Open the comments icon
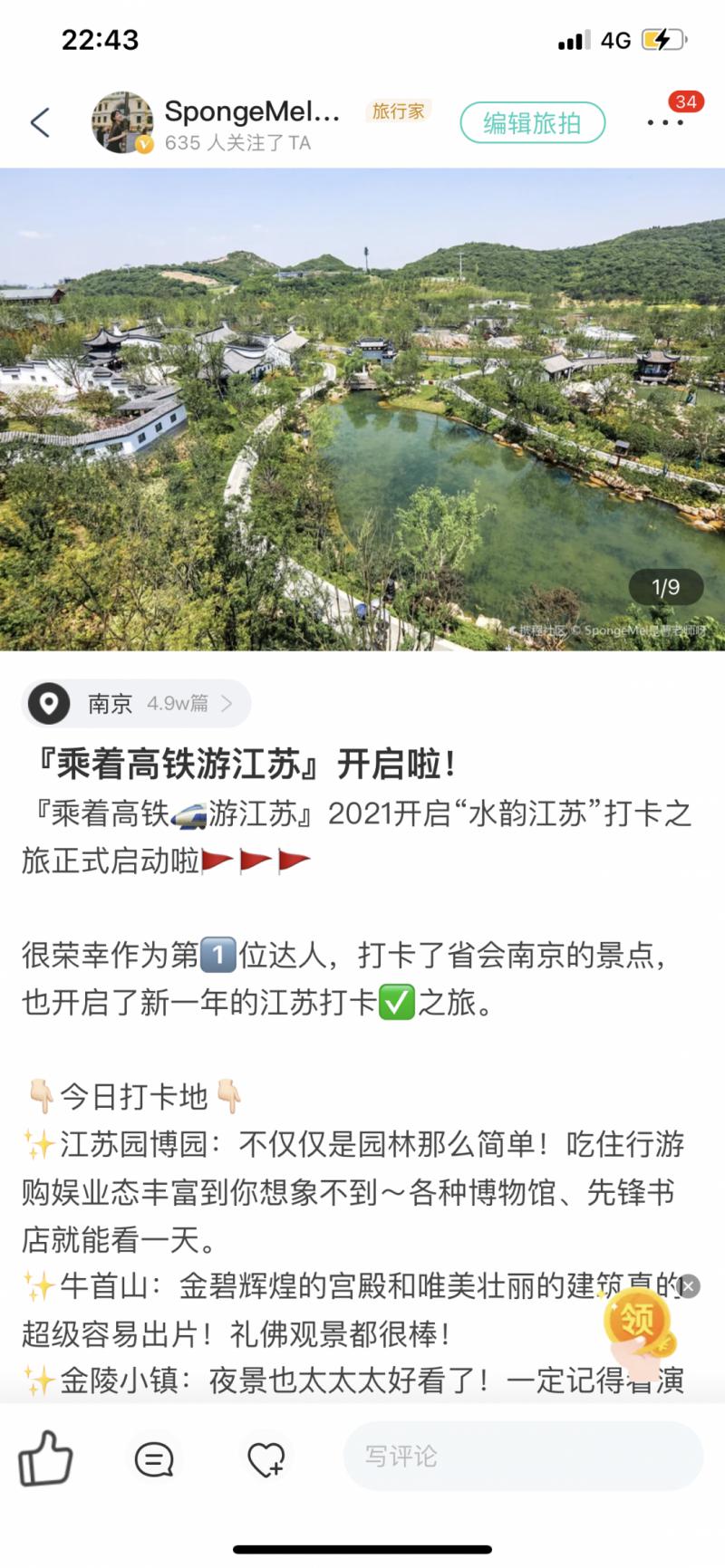725x1568 pixels. click(x=154, y=1459)
